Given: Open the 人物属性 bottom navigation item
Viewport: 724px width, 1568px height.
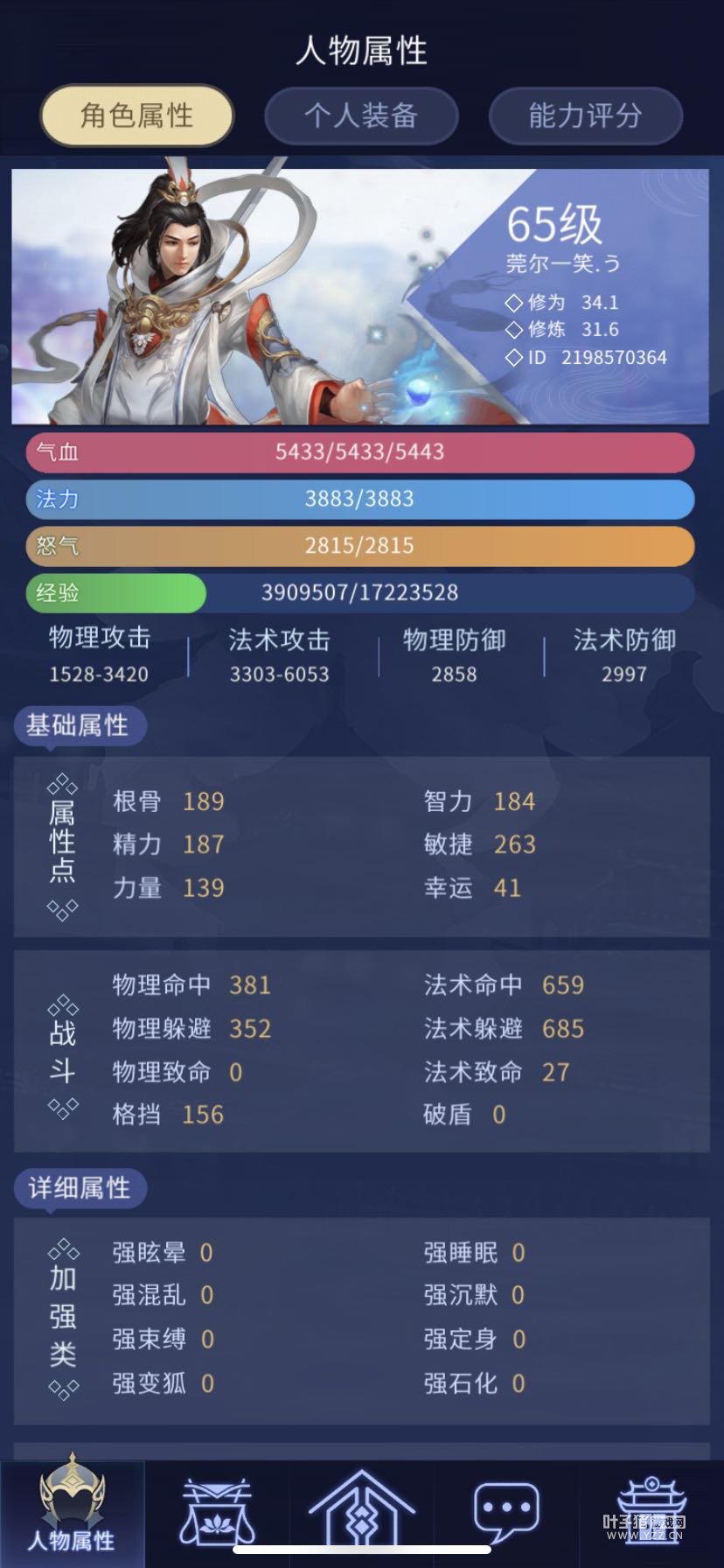Looking at the screenshot, I should (x=72, y=1514).
